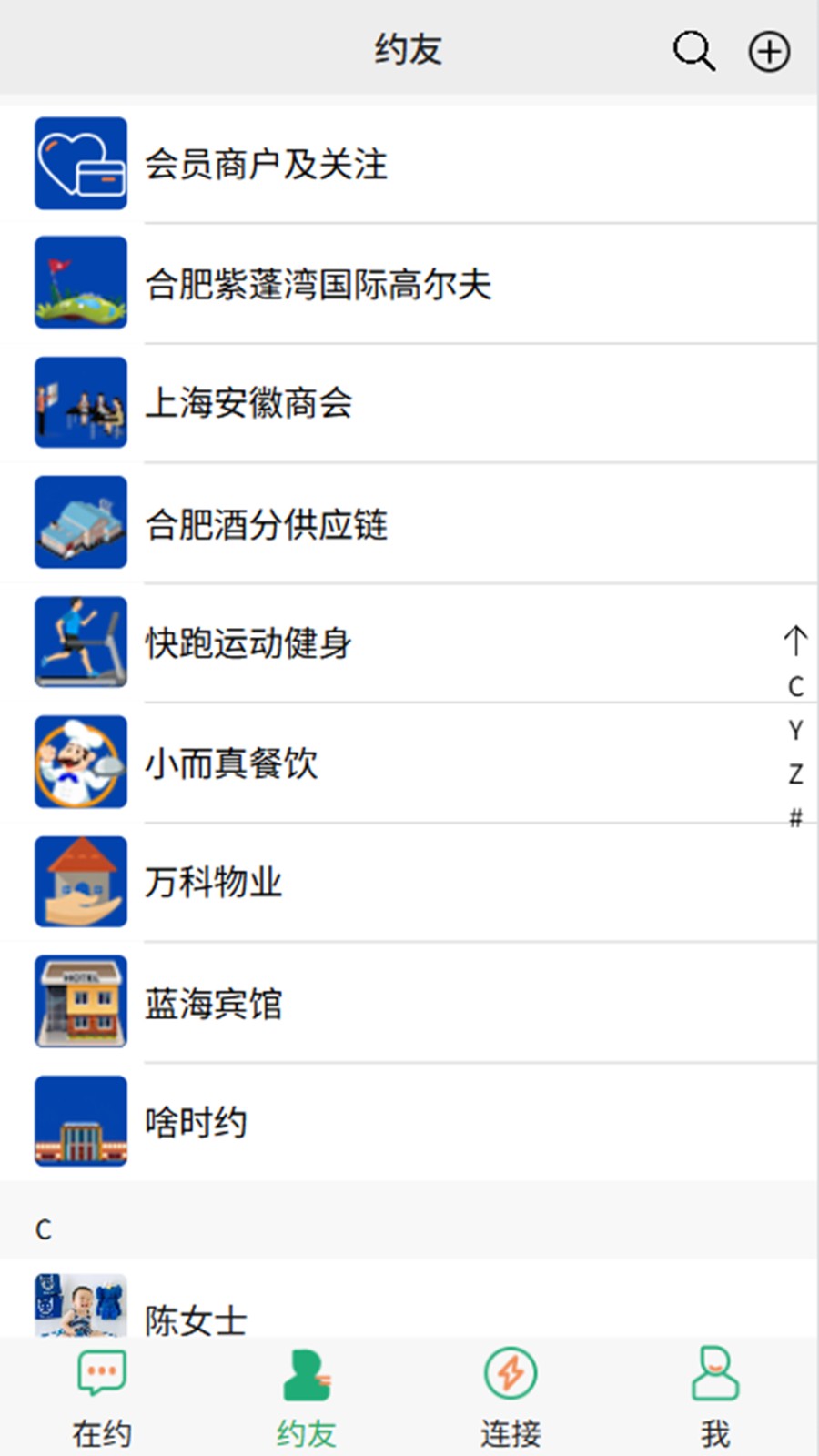Switch to the 我 tab
Image resolution: width=819 pixels, height=1456 pixels.
[x=715, y=1398]
